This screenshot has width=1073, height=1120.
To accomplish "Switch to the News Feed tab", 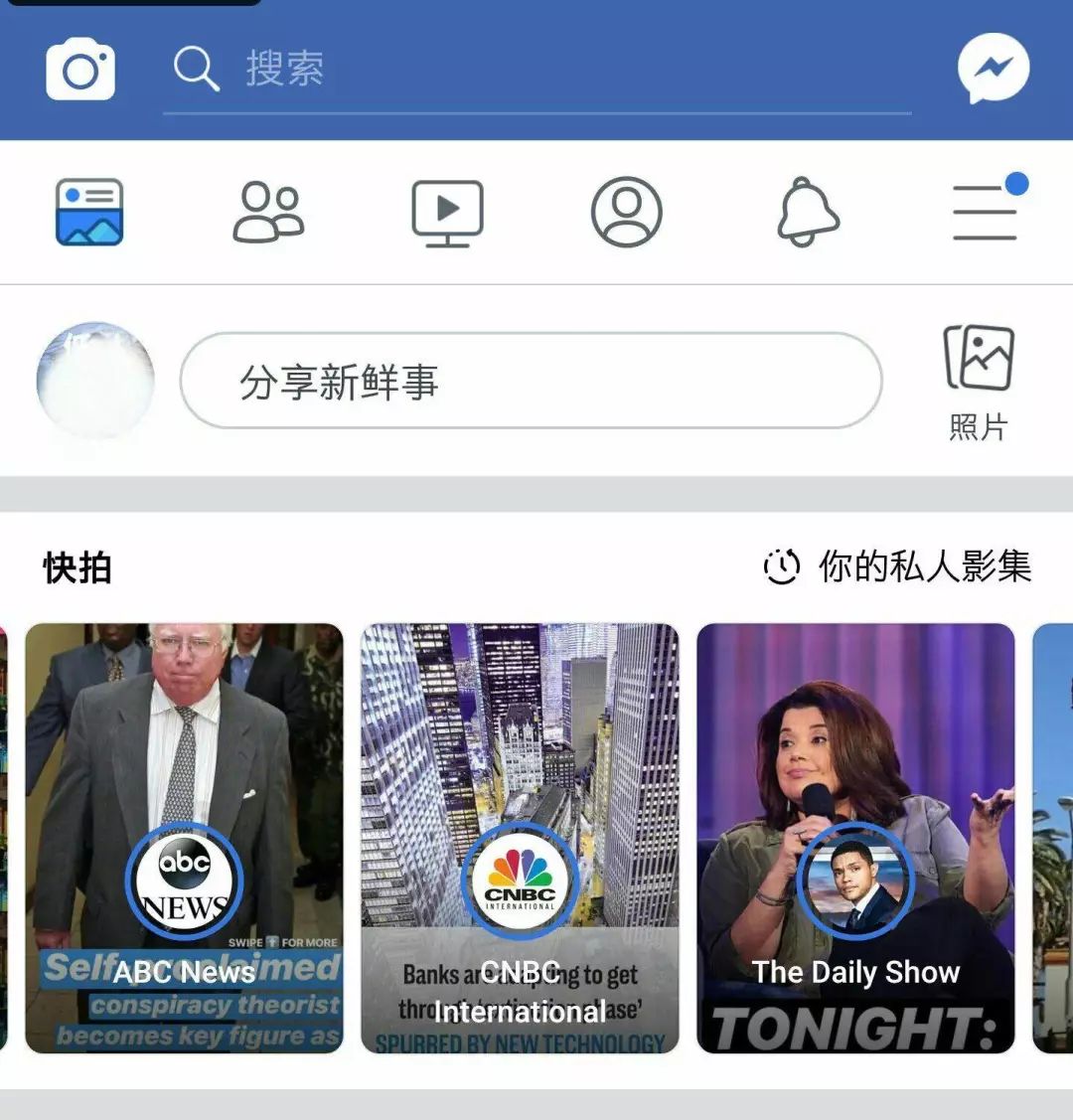I will point(89,212).
